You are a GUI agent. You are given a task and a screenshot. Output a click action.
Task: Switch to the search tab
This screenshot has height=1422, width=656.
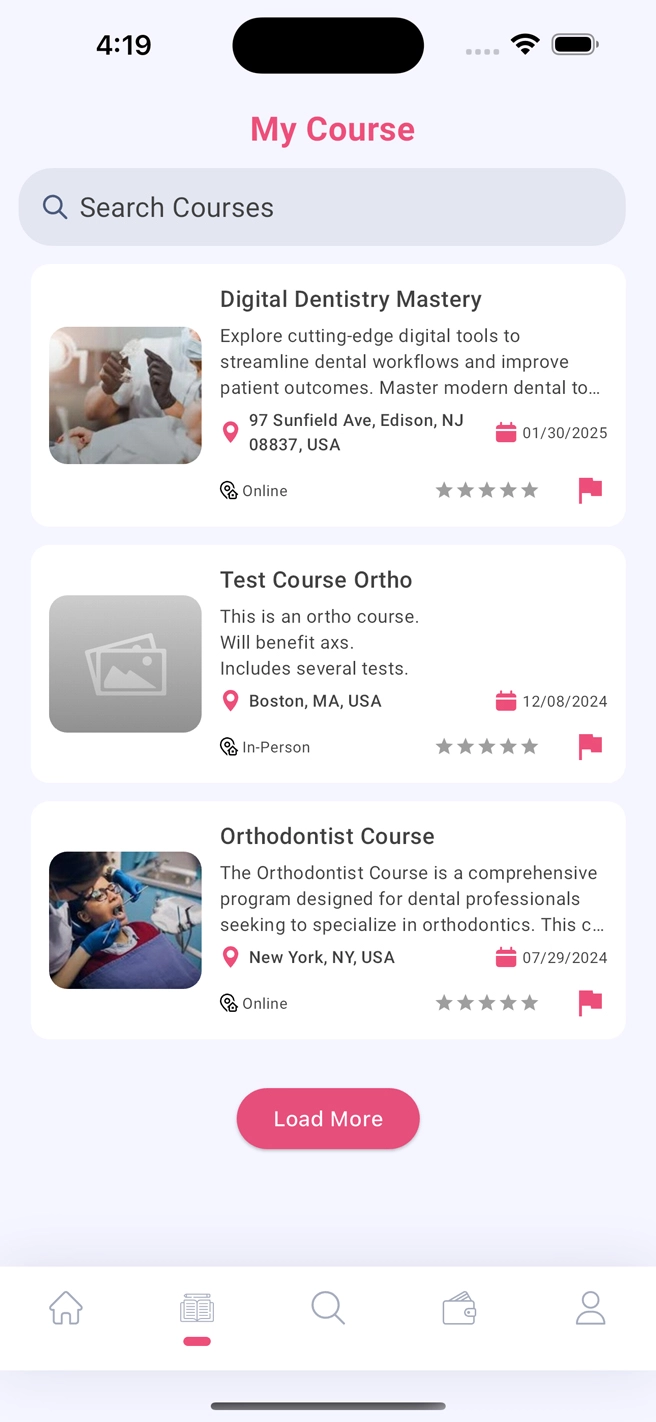[x=328, y=1308]
